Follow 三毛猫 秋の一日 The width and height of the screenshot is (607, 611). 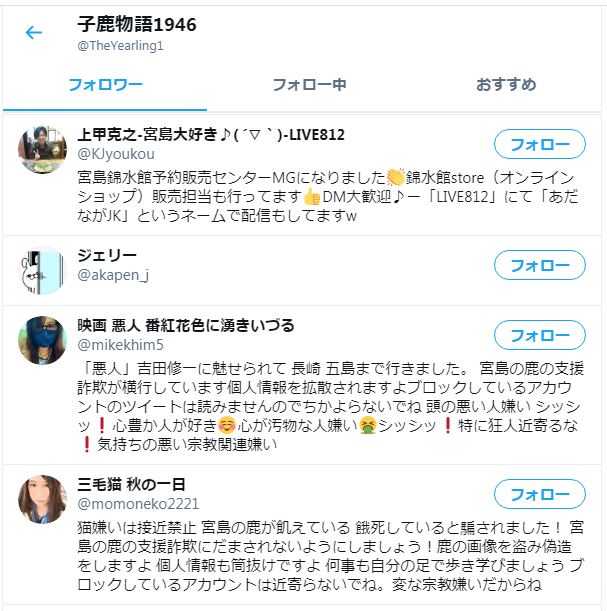pos(539,494)
